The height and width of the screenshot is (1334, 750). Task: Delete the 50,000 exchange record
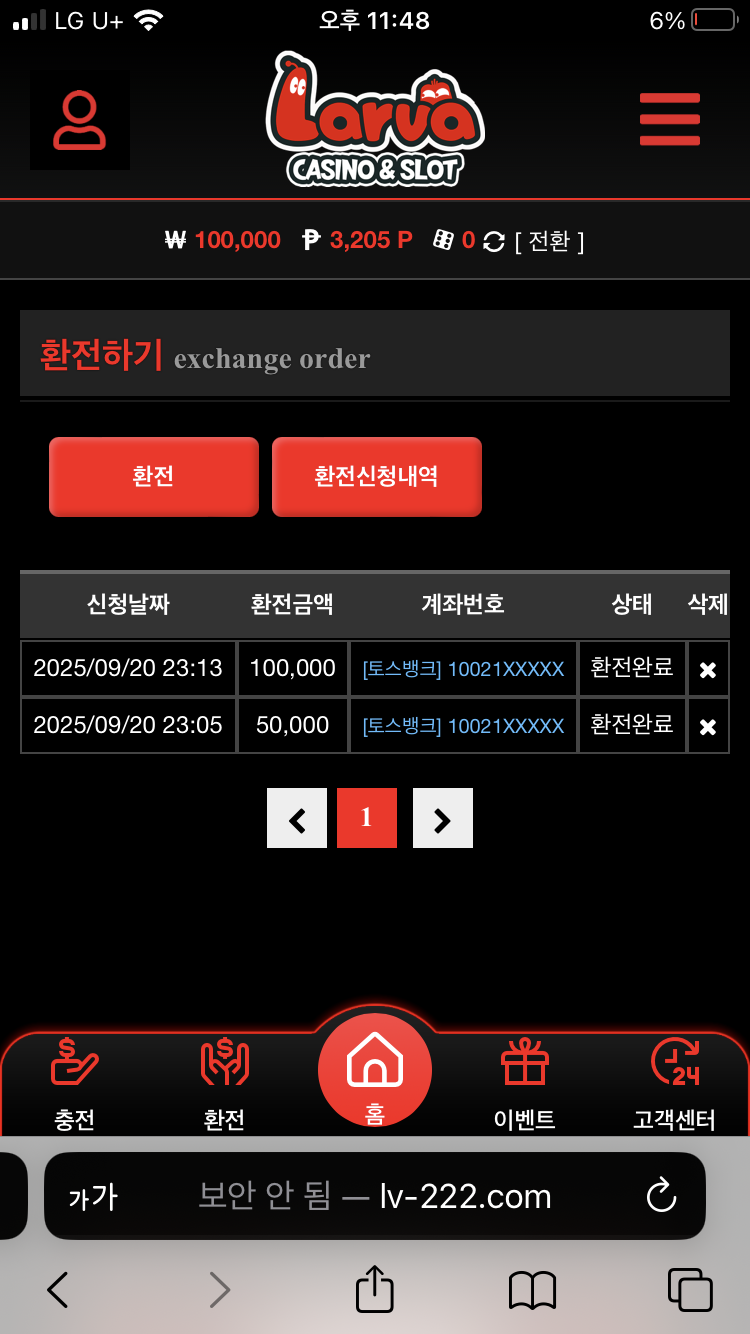[708, 726]
